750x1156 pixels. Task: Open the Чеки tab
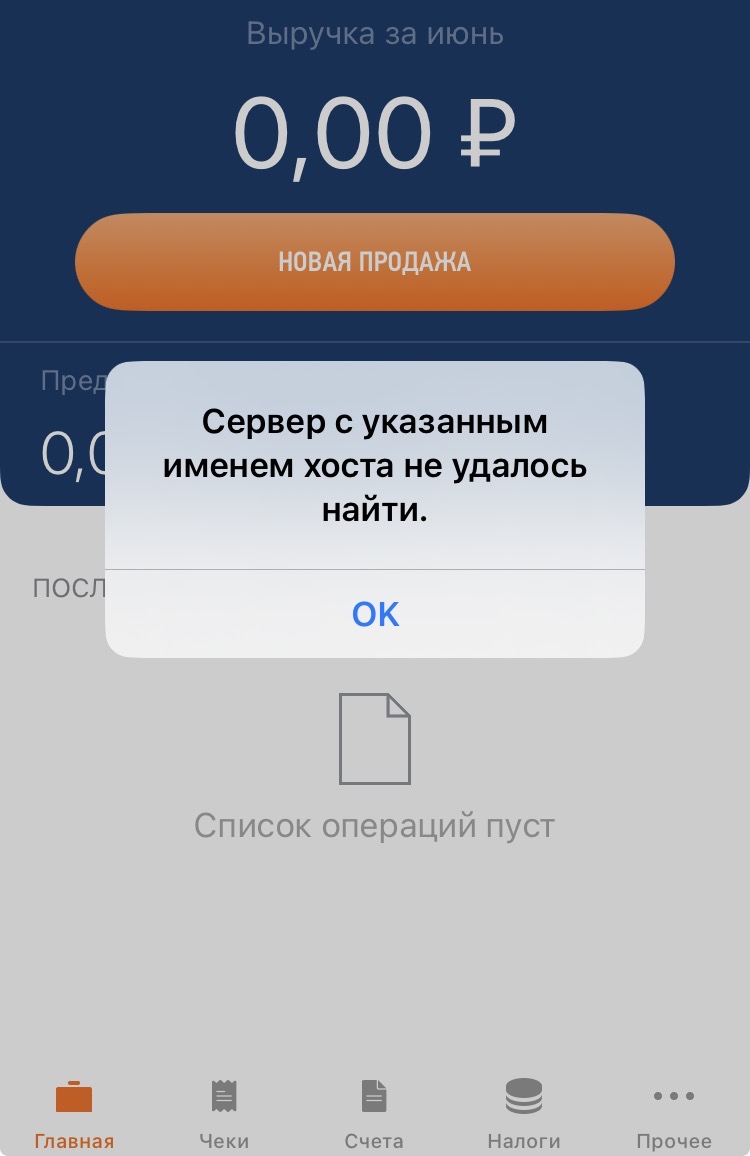pyautogui.click(x=224, y=1113)
